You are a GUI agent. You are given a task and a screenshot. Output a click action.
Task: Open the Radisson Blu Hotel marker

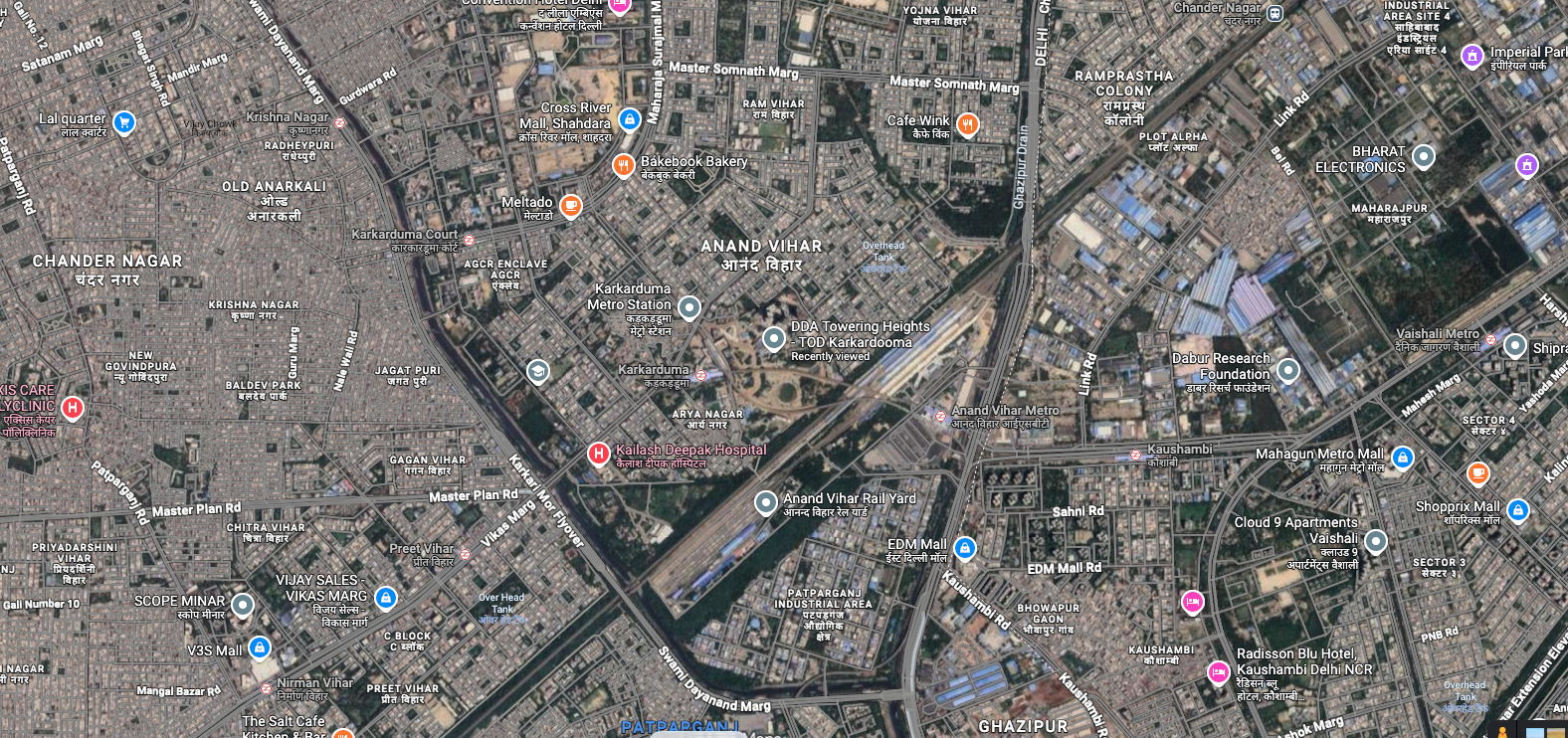click(x=1219, y=672)
